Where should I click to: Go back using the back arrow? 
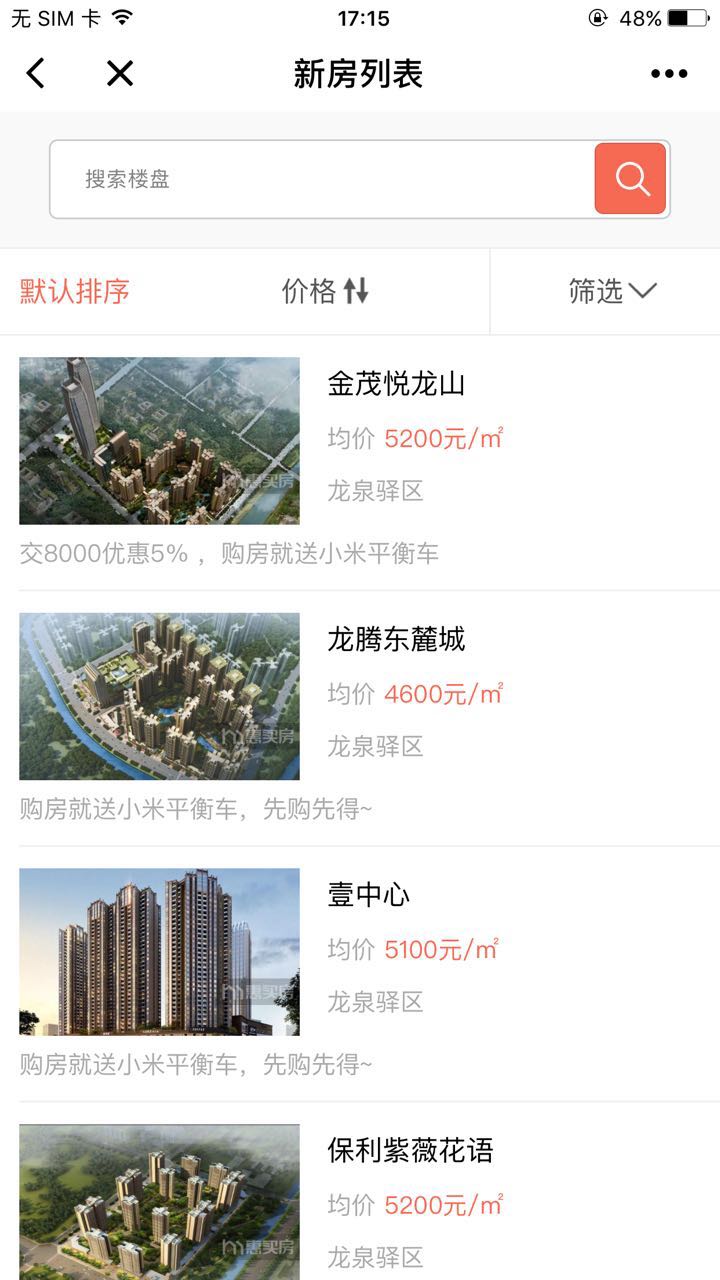tap(36, 73)
